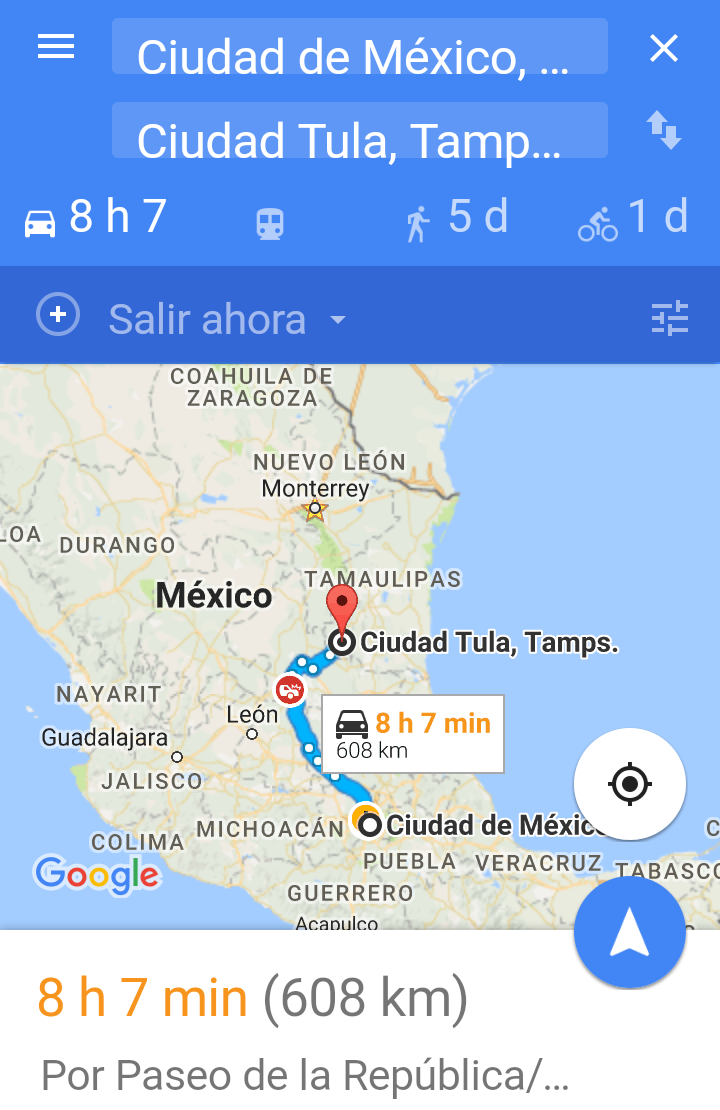Start navigation with the blue arrow button
The width and height of the screenshot is (720, 1110).
629,931
